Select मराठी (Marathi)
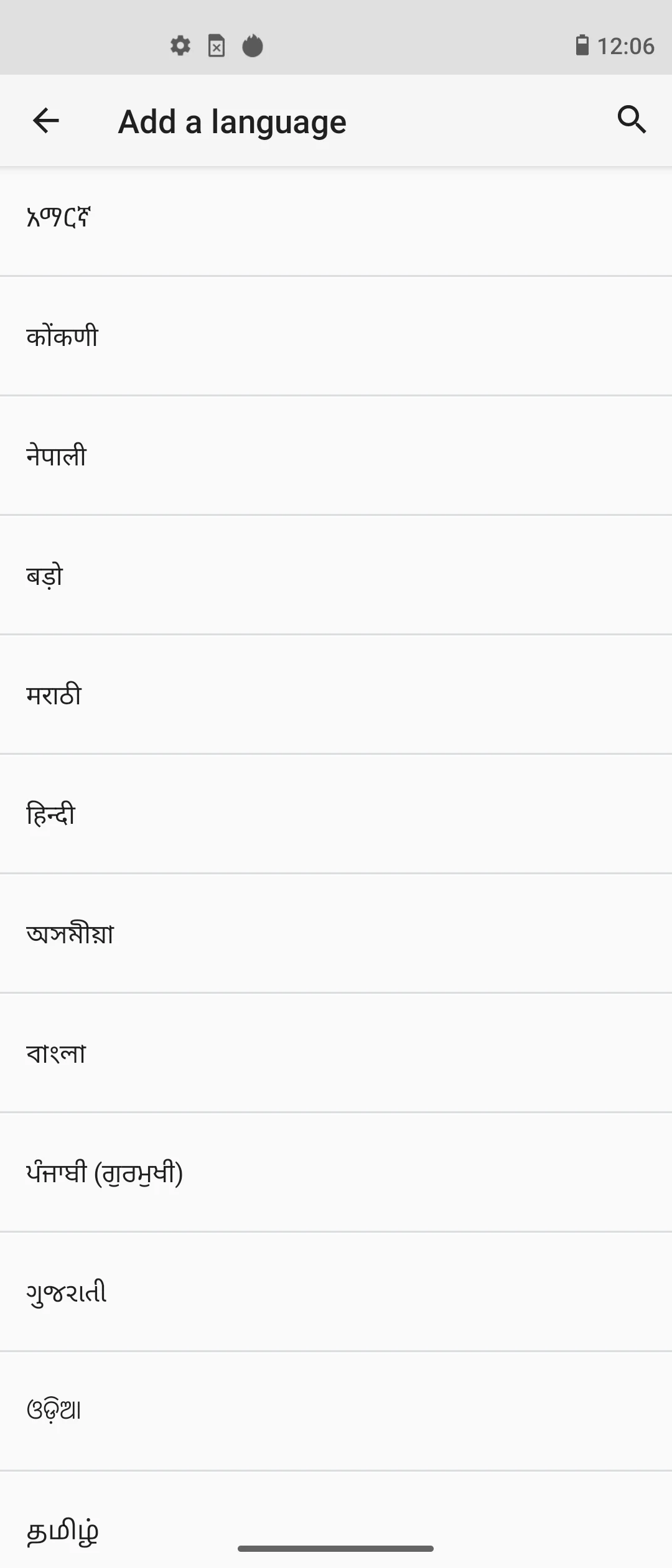 point(336,695)
